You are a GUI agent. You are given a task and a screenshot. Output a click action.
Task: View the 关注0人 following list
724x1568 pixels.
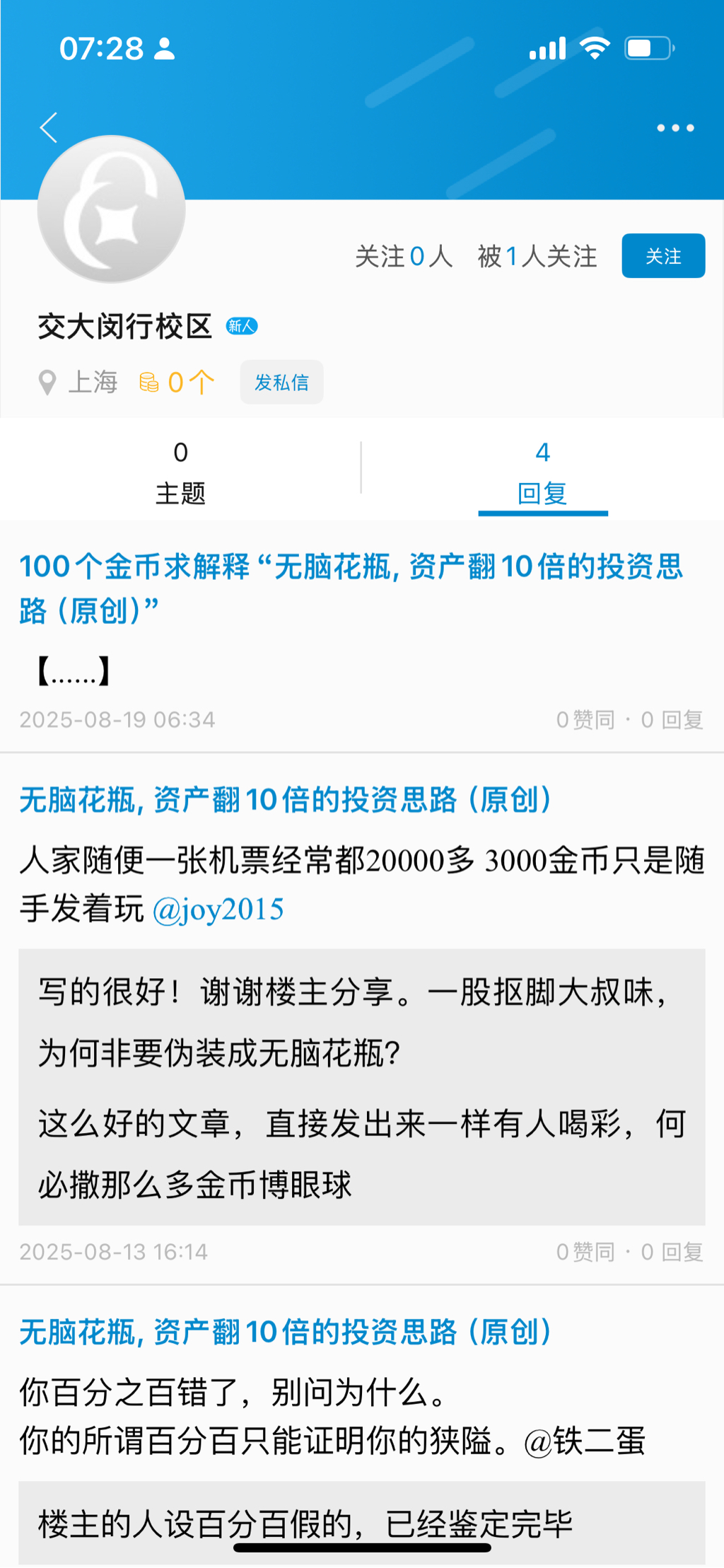[x=403, y=256]
